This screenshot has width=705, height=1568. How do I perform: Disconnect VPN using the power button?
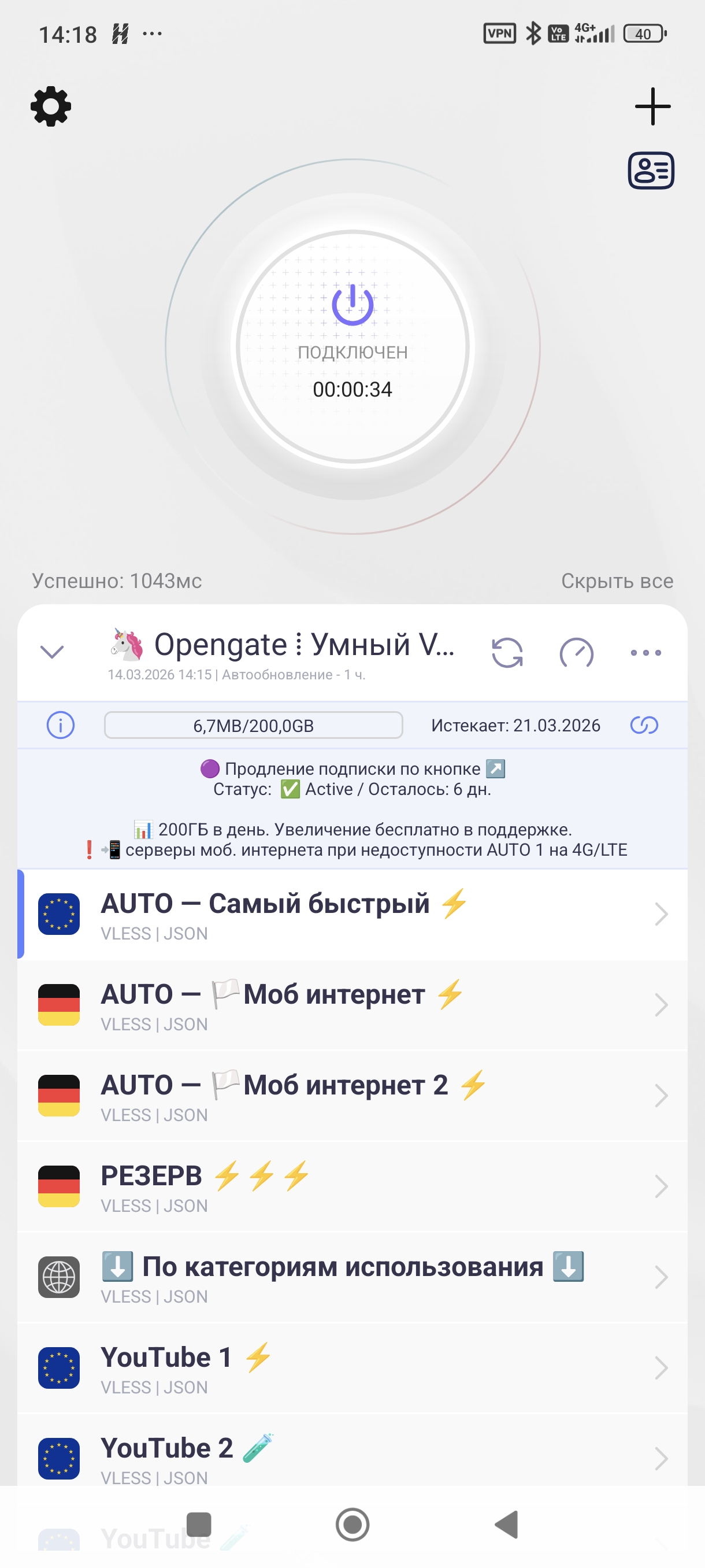pos(352,304)
